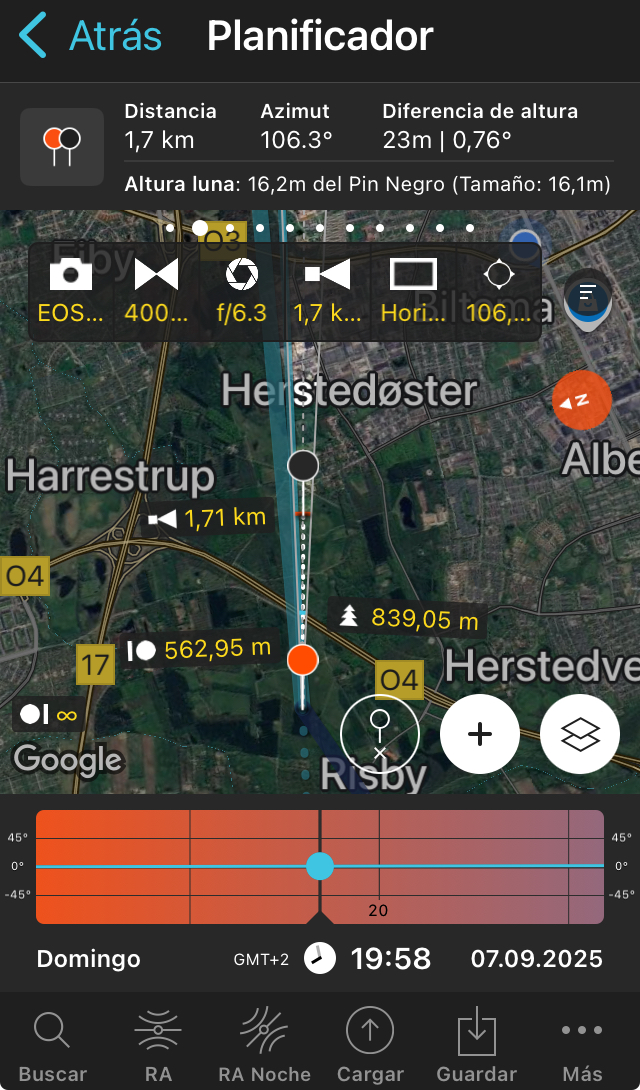This screenshot has height=1090, width=640.
Task: Open the map layers button
Action: point(580,734)
